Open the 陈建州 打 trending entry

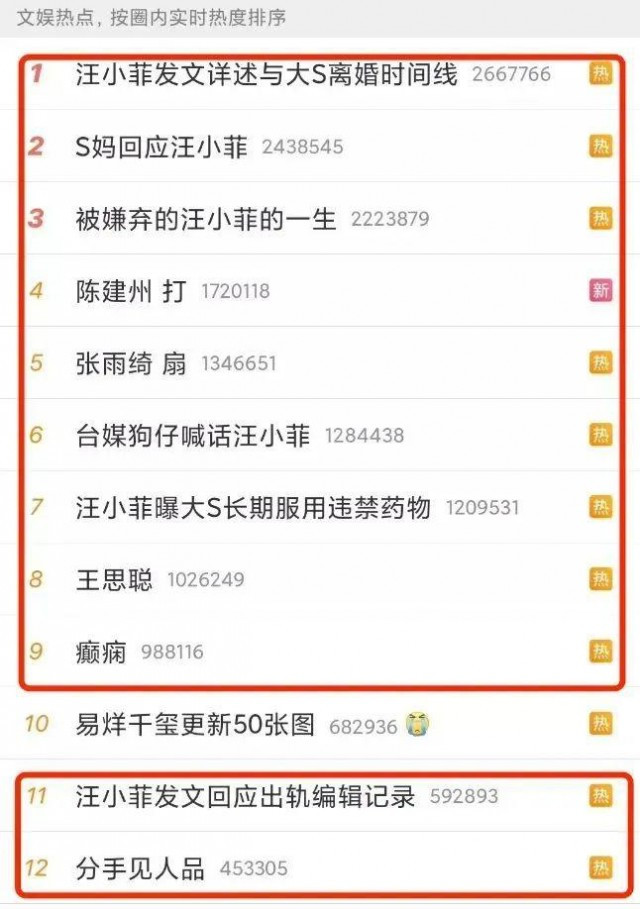coord(131,291)
